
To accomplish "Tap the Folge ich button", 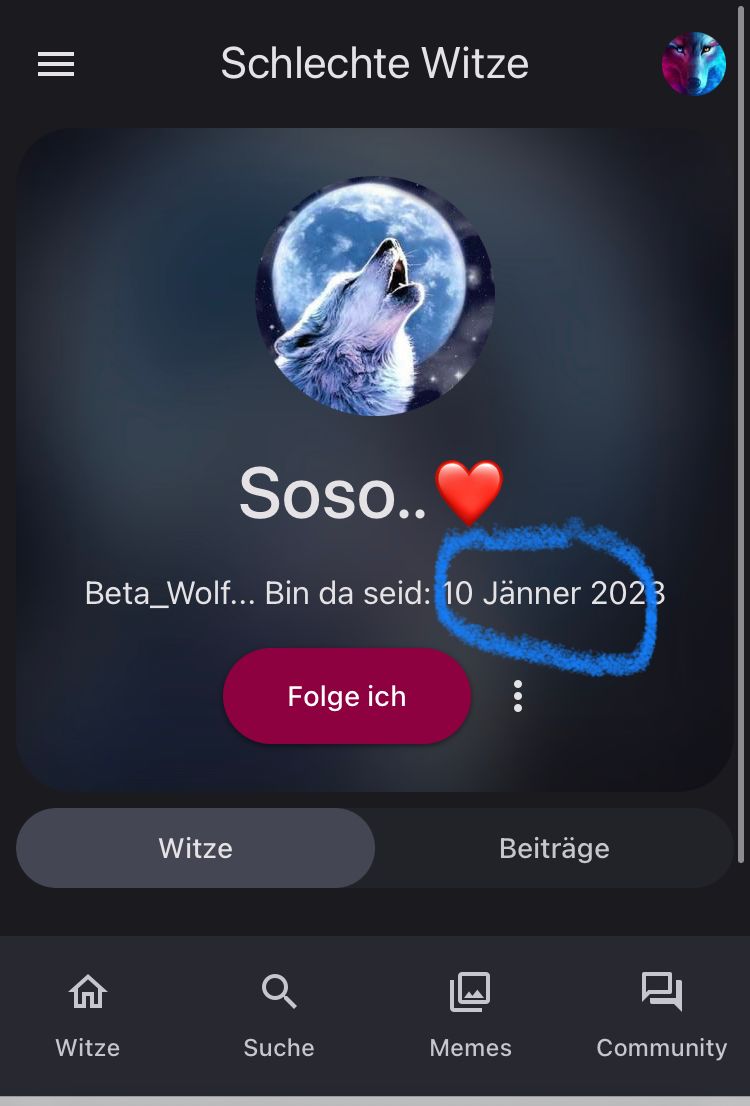I will (346, 696).
